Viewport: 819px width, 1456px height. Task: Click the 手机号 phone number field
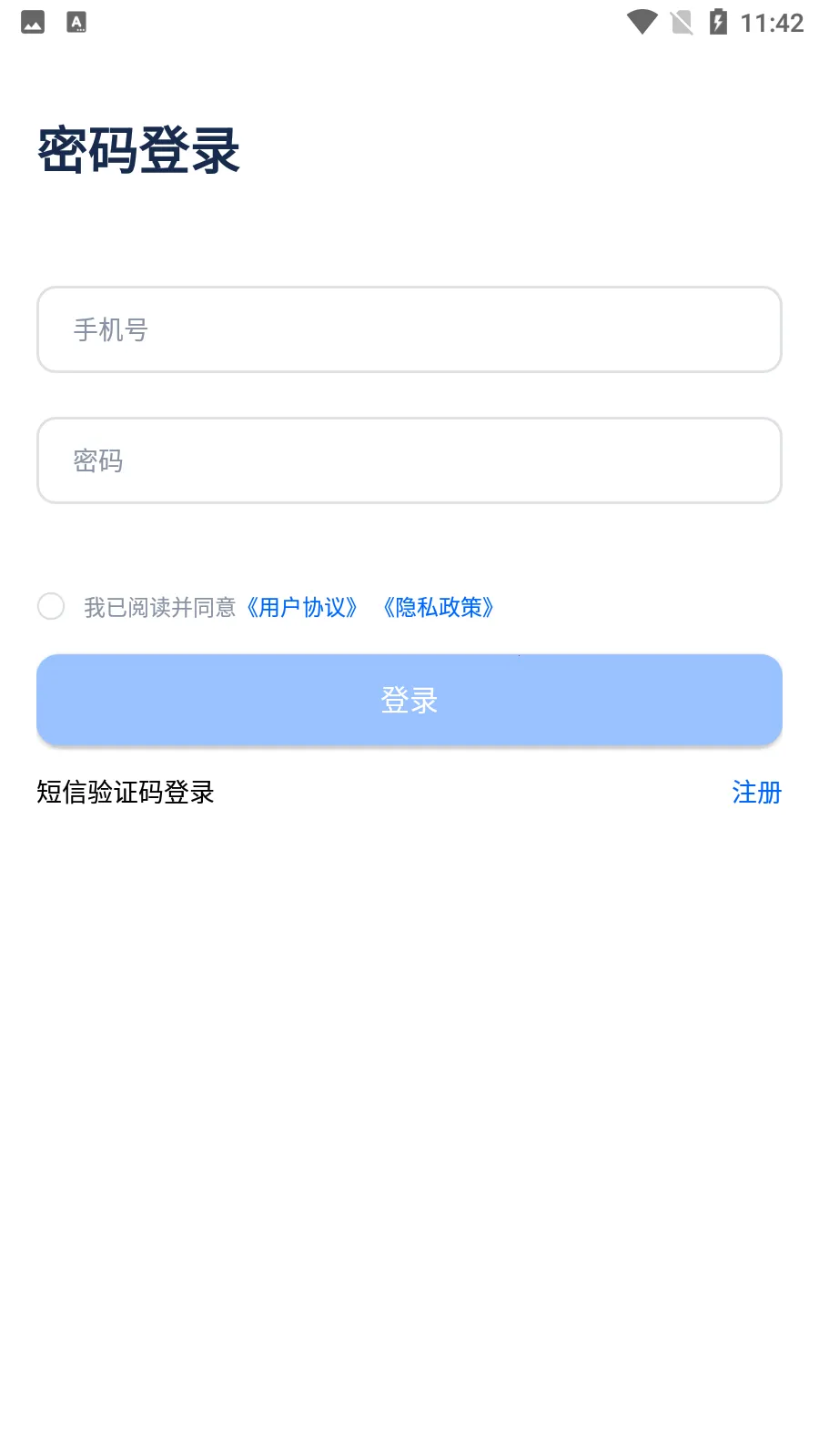coord(409,329)
